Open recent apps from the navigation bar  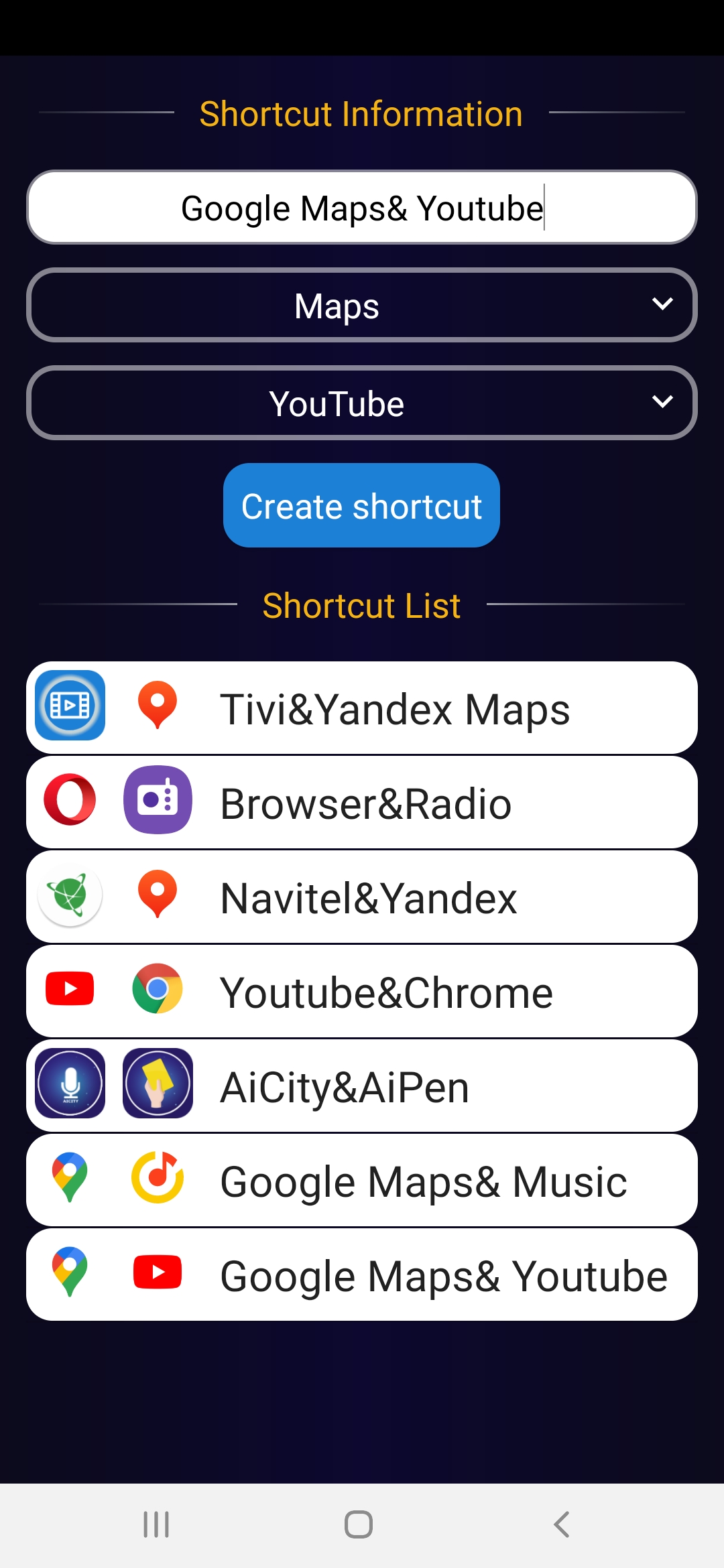pos(156,1524)
